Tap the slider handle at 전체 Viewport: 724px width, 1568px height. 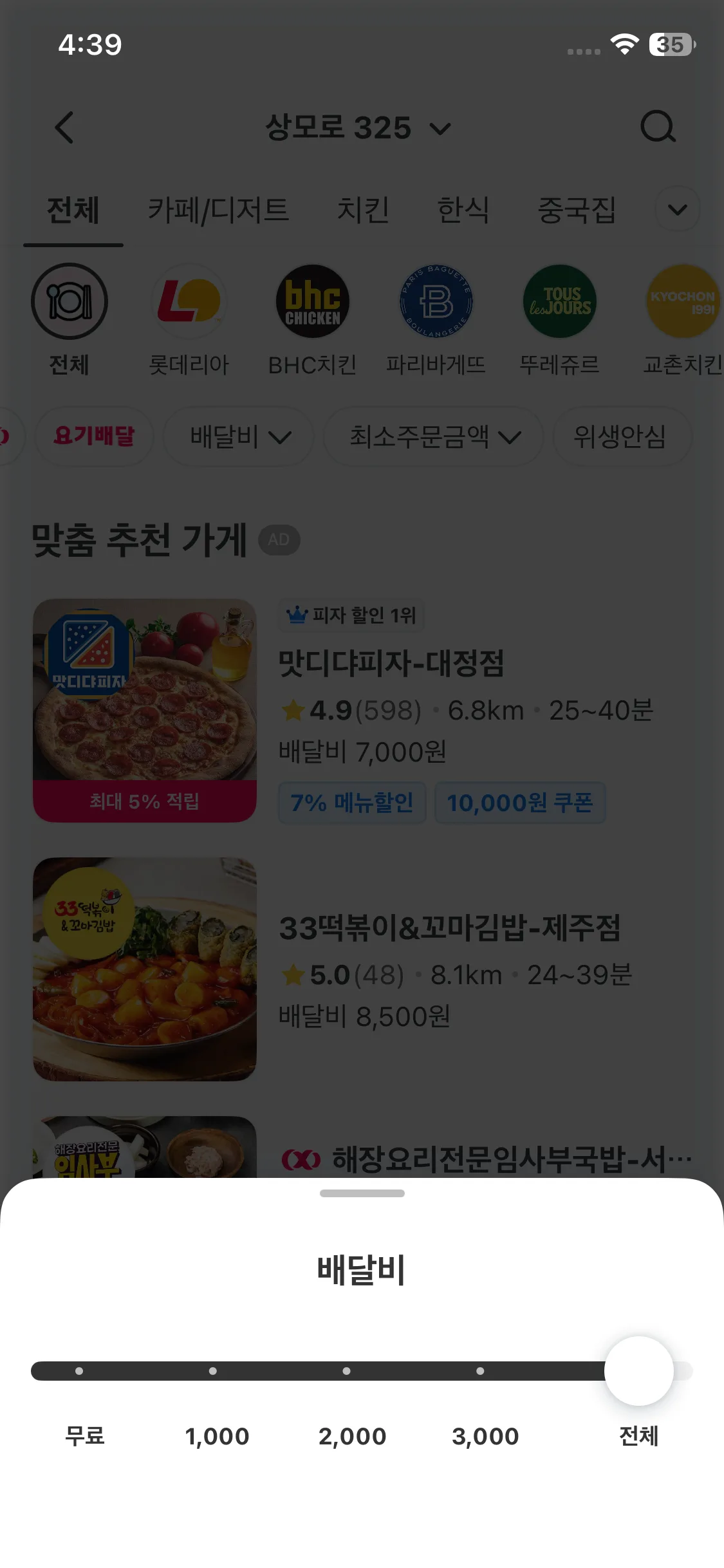[638, 1371]
